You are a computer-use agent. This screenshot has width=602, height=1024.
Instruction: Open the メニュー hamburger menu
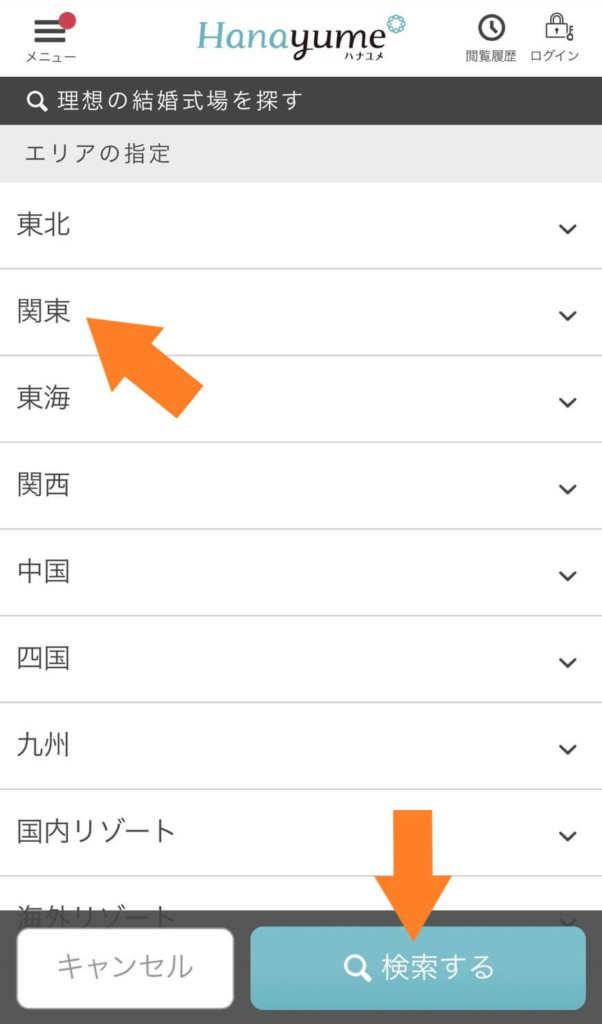(x=50, y=38)
